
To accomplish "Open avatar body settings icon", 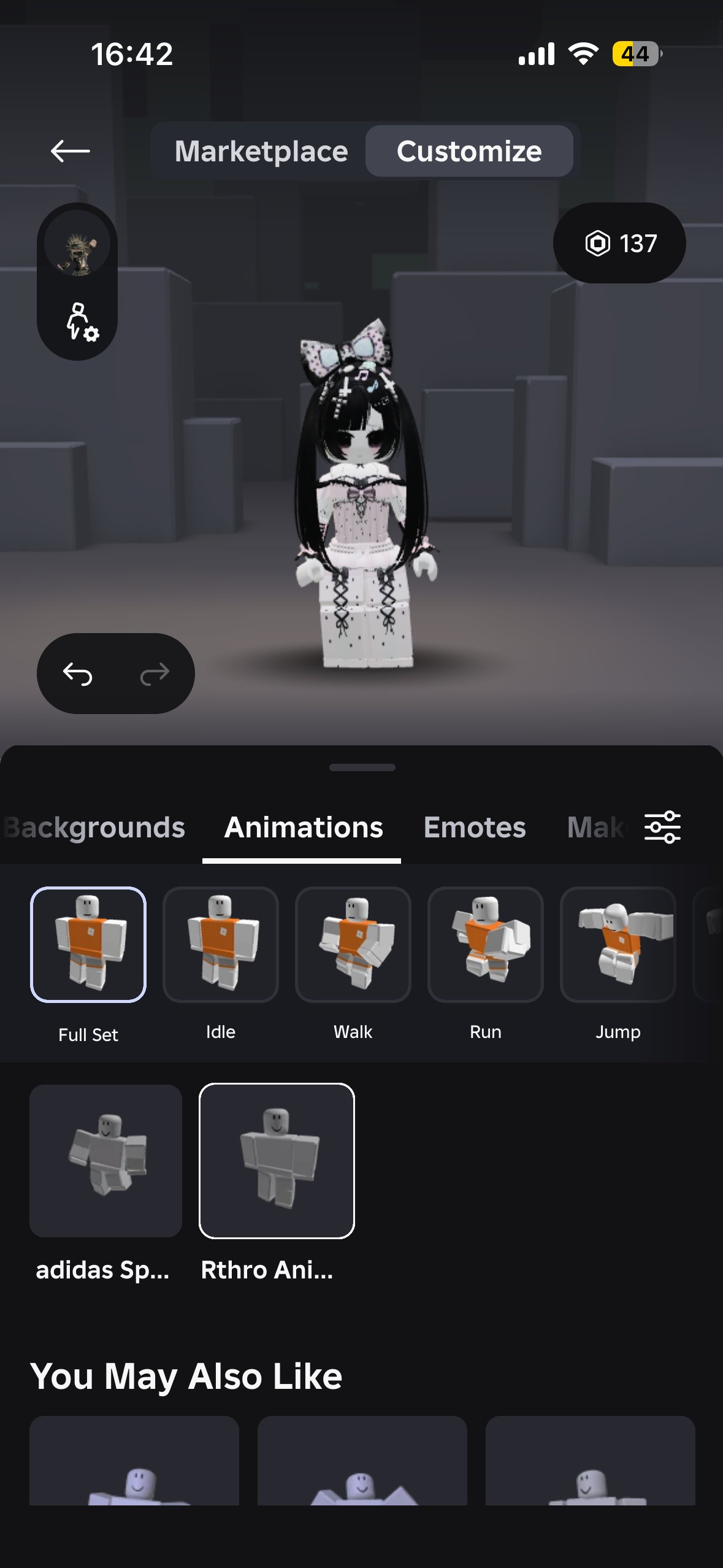I will (x=81, y=321).
